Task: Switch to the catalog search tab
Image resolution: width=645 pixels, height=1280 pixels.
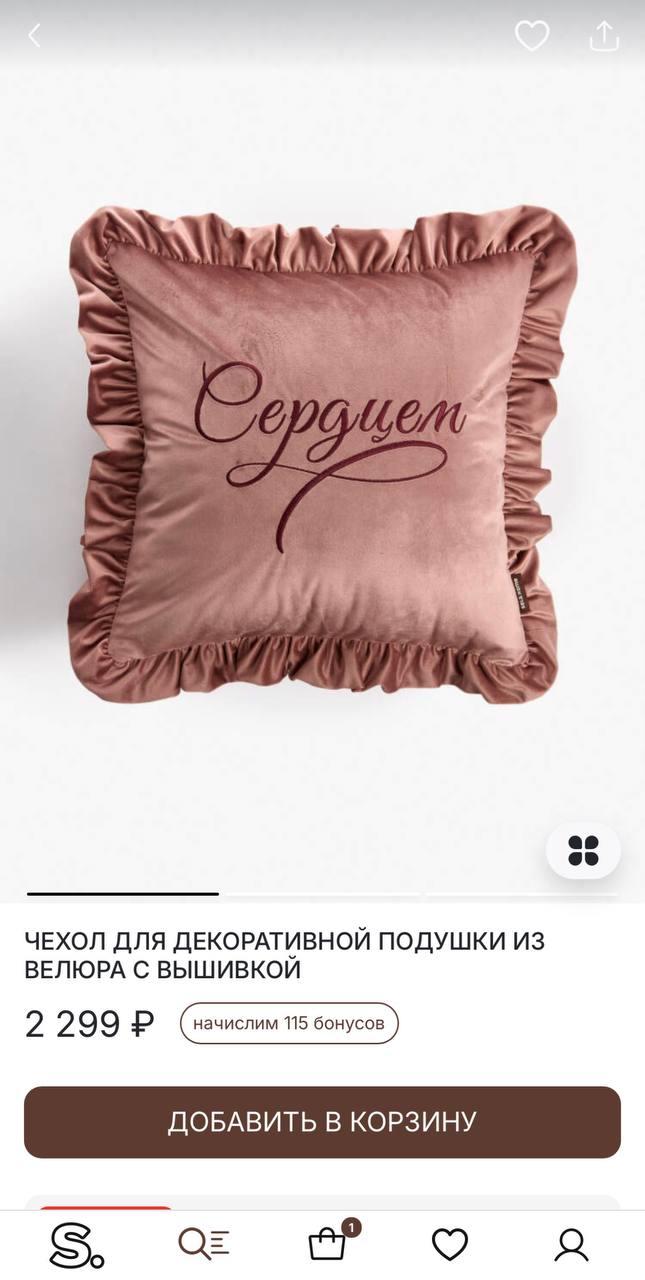Action: point(203,1244)
